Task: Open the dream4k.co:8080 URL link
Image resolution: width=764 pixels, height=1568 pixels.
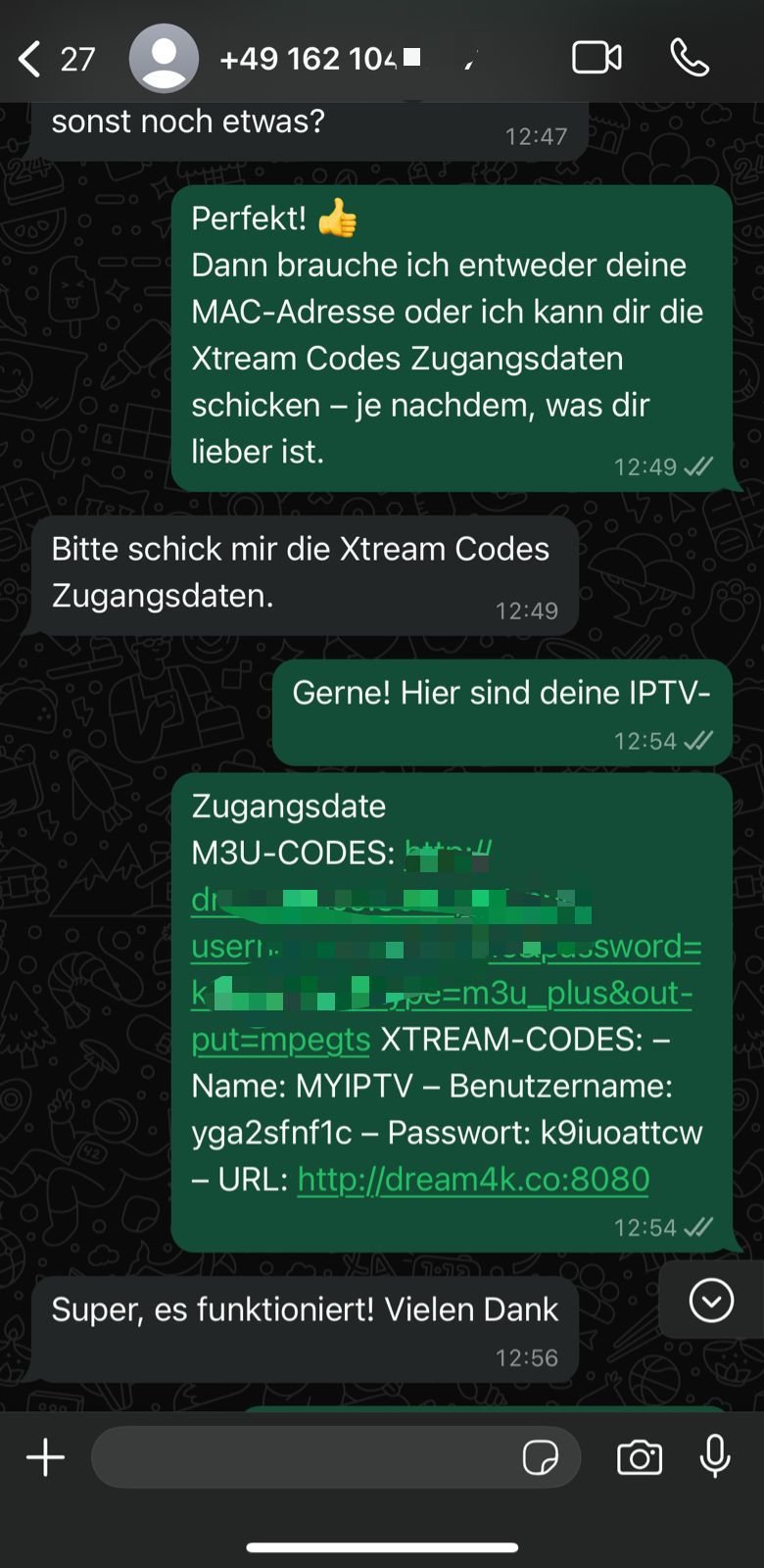Action: pos(473,1179)
